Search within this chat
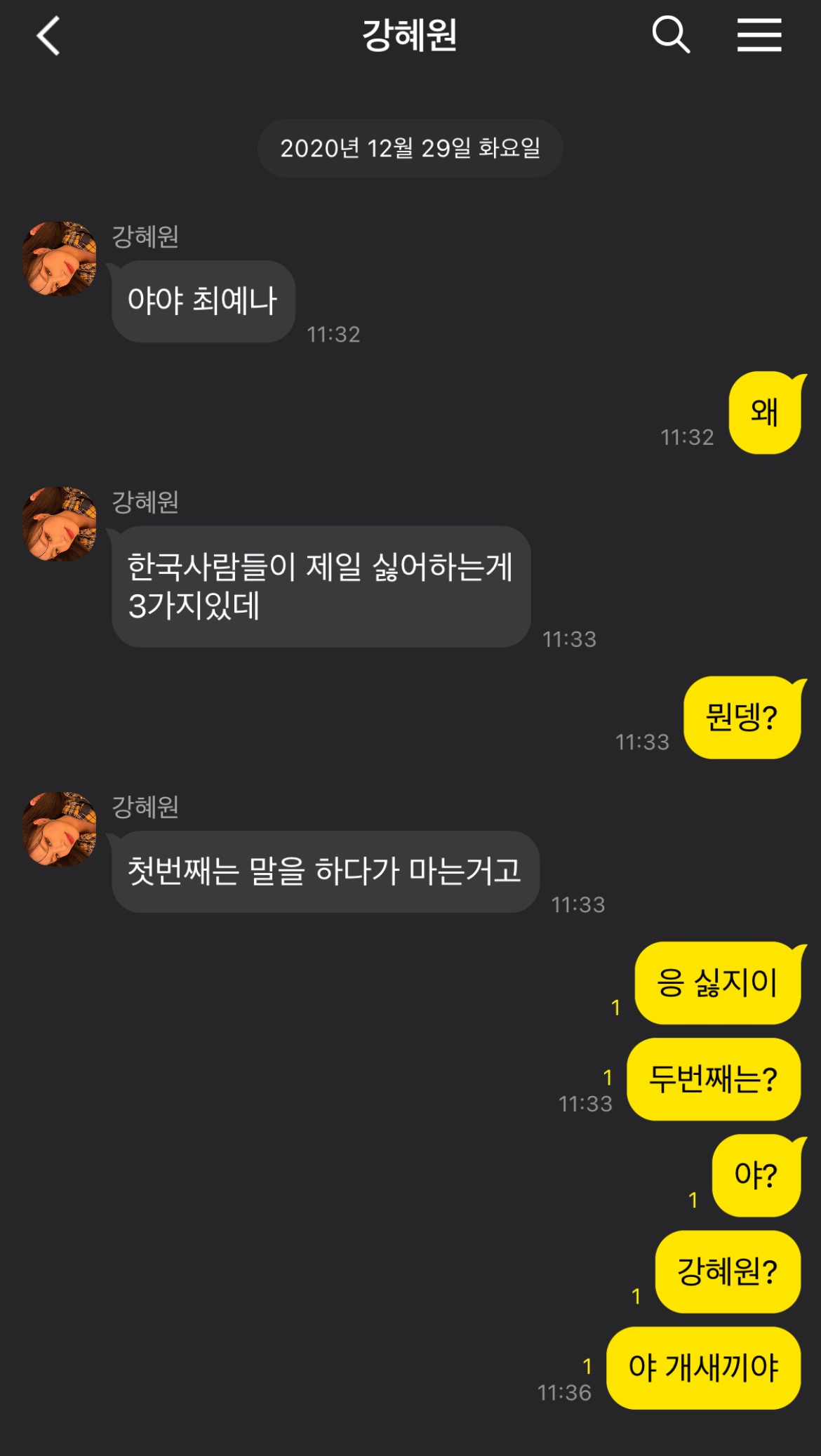Image resolution: width=821 pixels, height=1456 pixels. point(670,35)
